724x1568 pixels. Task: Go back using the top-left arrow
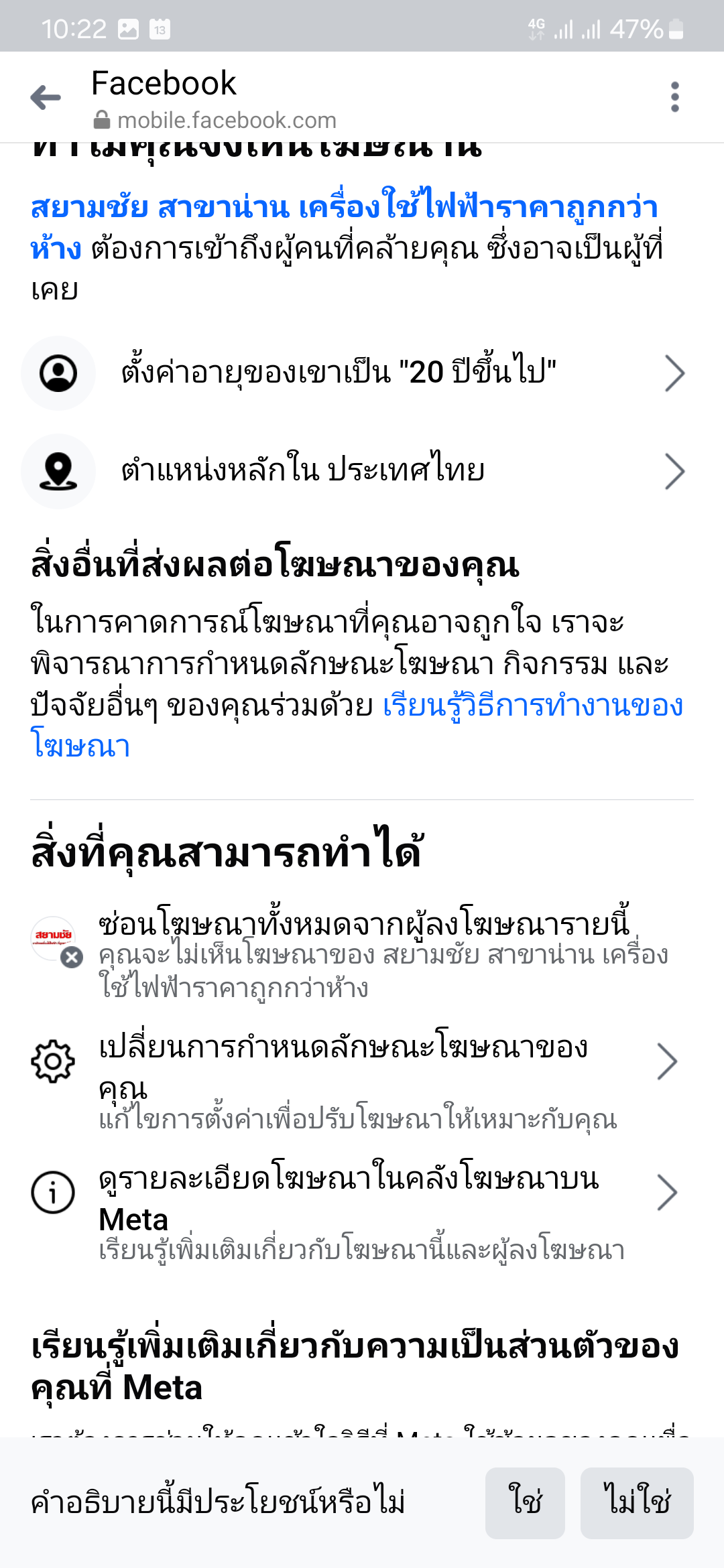click(46, 98)
